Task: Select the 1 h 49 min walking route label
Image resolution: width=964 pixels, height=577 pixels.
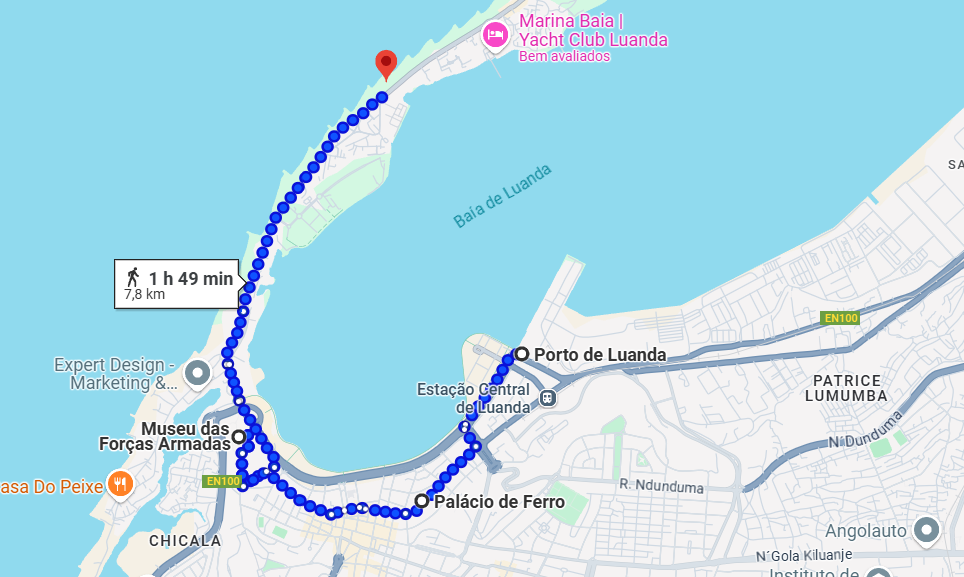Action: coord(178,284)
